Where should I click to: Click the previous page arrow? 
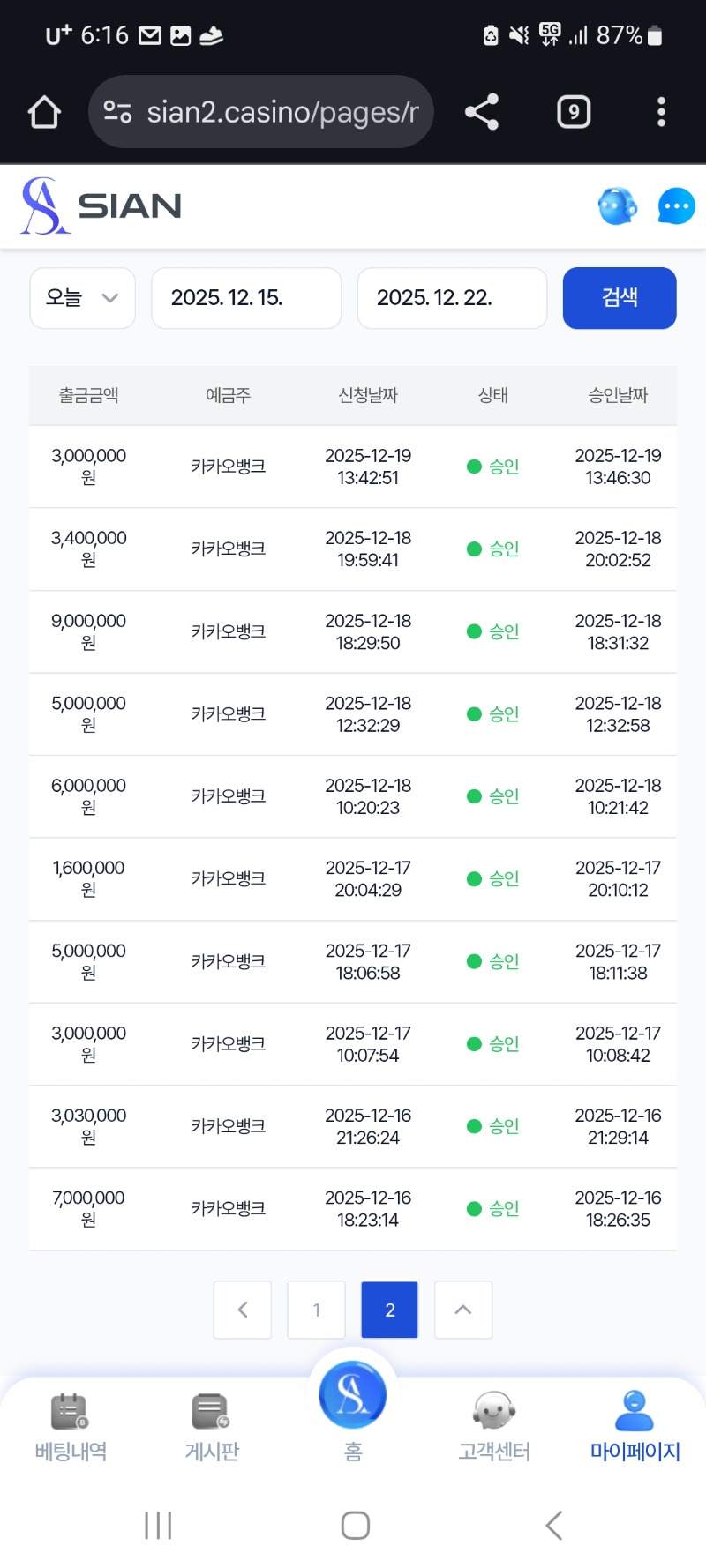[x=242, y=1310]
